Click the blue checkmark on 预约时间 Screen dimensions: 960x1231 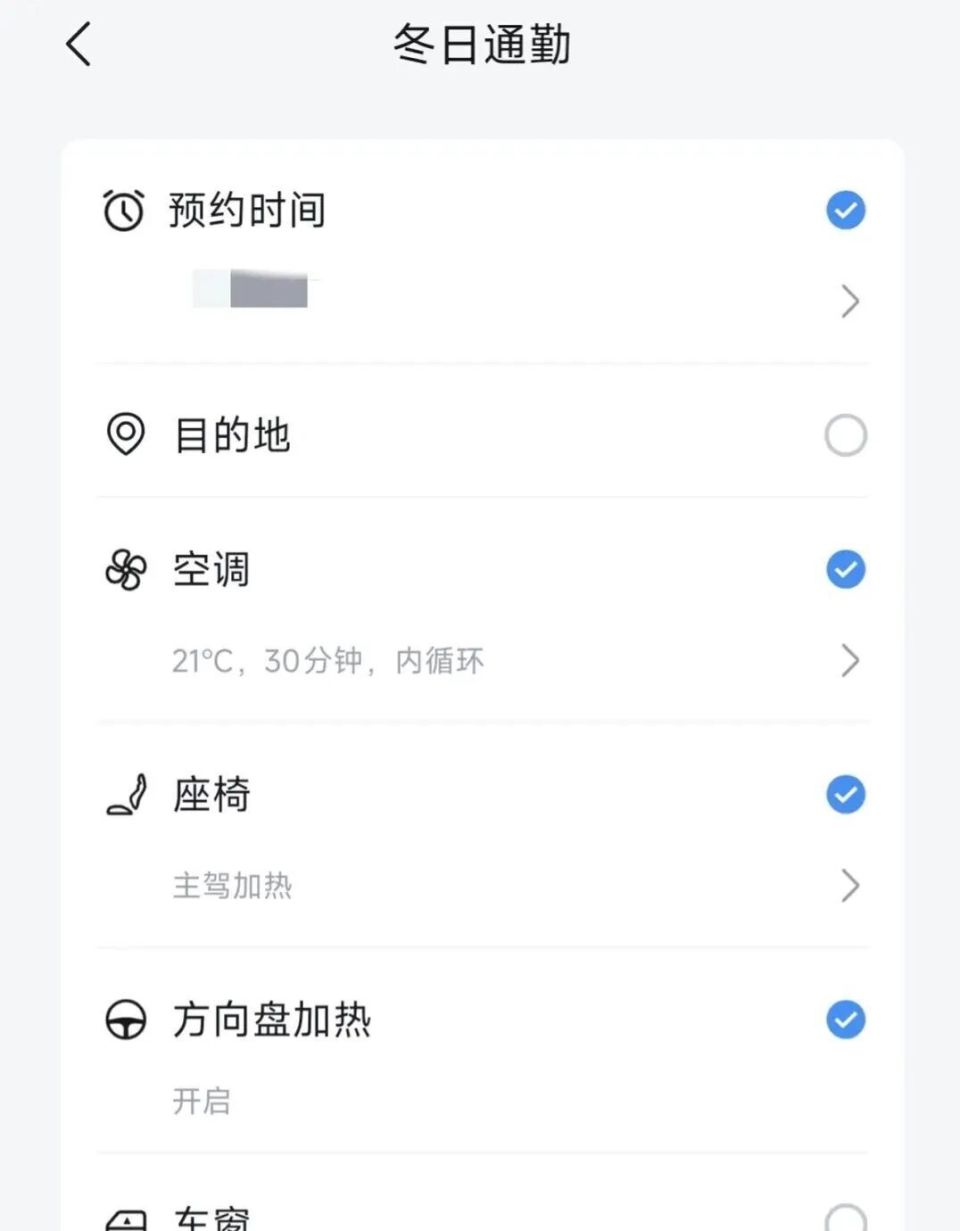tap(845, 210)
